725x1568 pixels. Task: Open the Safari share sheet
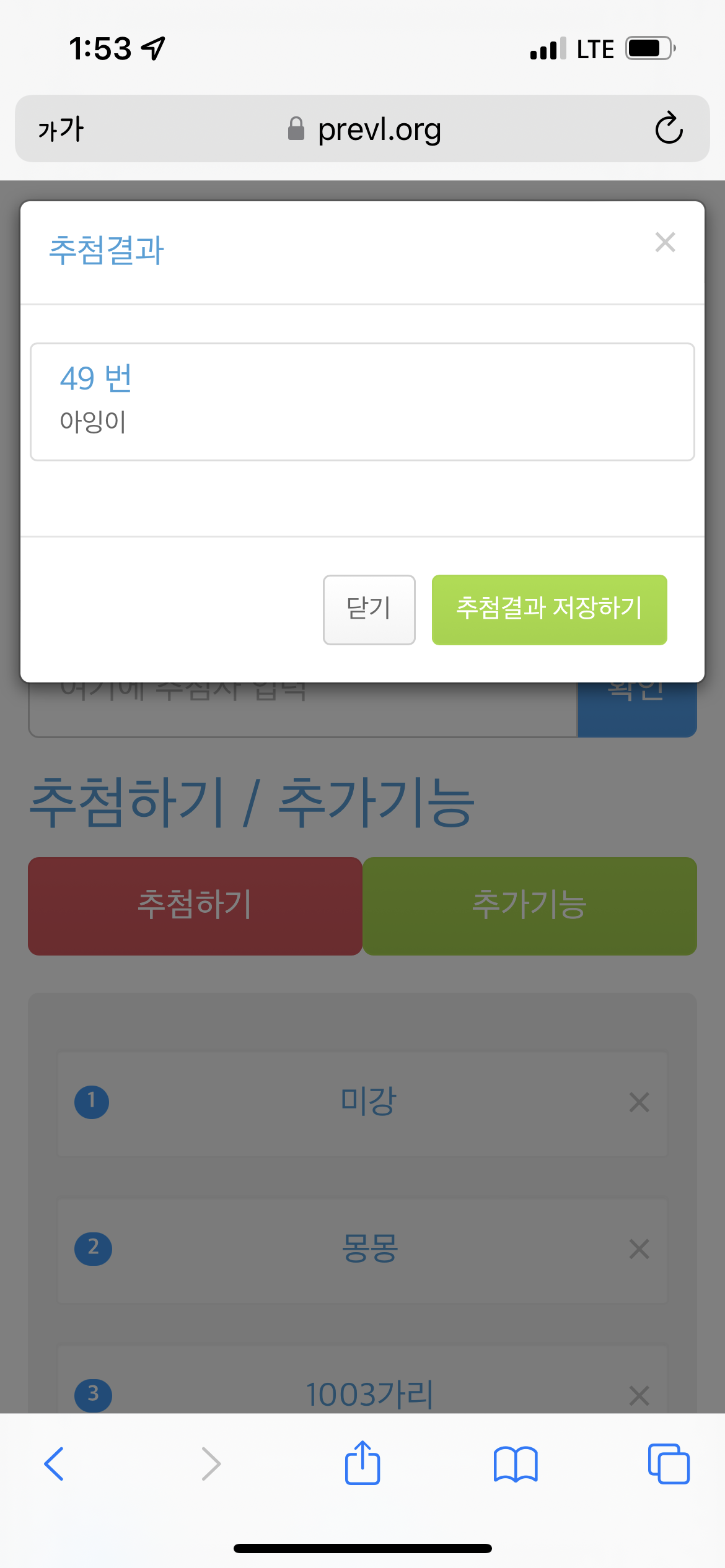tap(362, 1463)
